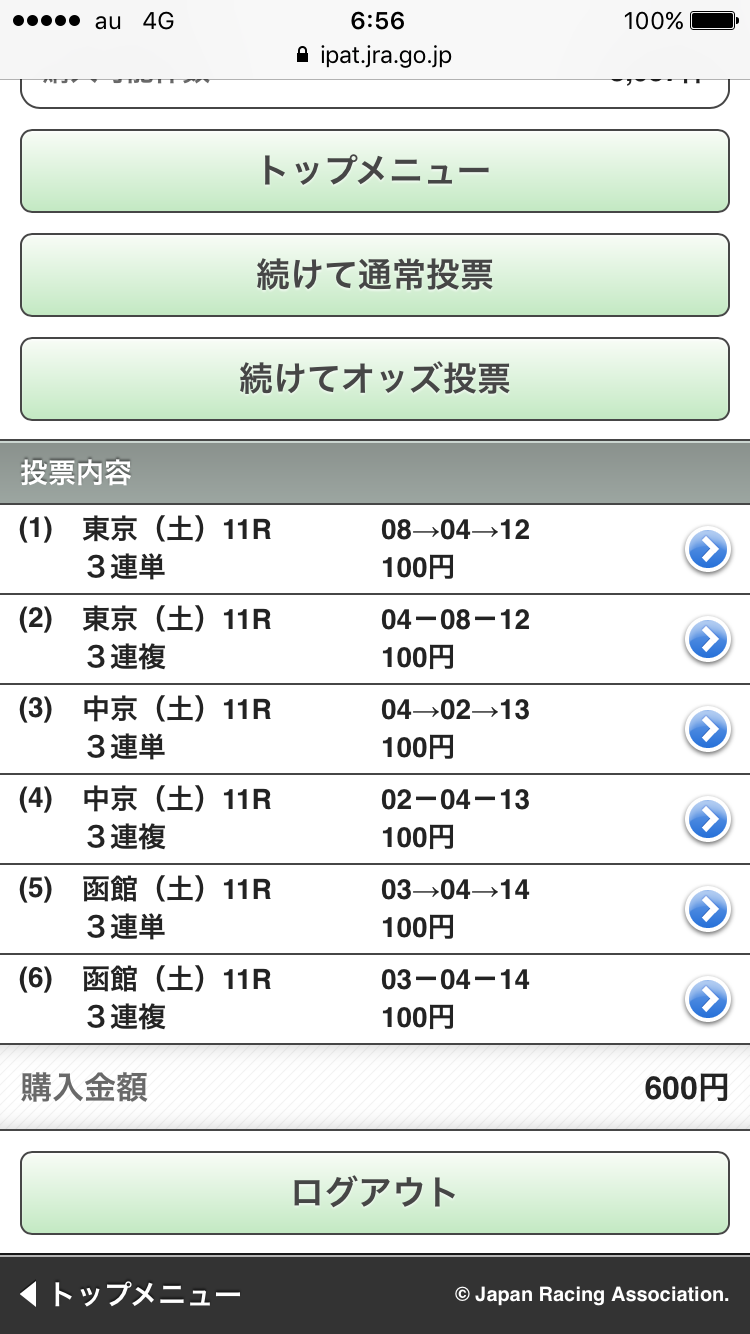View bet (6) 函館 3連複 03－04－14
The height and width of the screenshot is (1334, 750).
click(x=708, y=1000)
